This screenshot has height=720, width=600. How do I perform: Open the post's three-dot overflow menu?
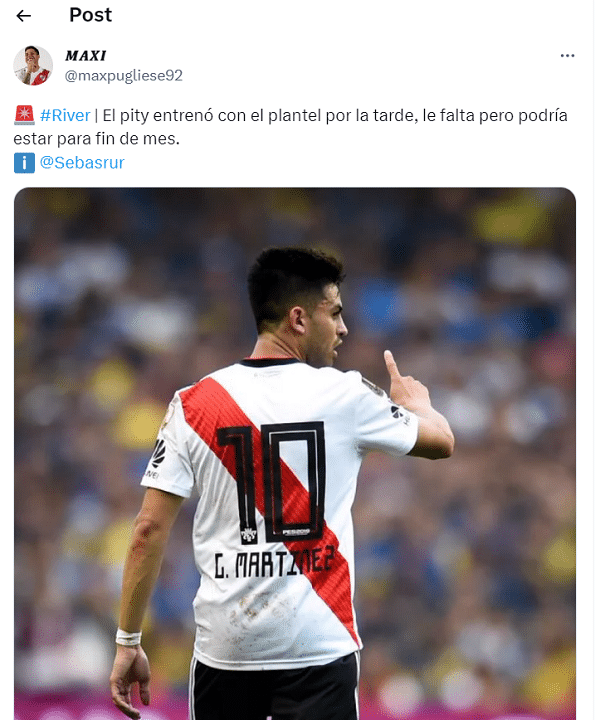tap(567, 56)
